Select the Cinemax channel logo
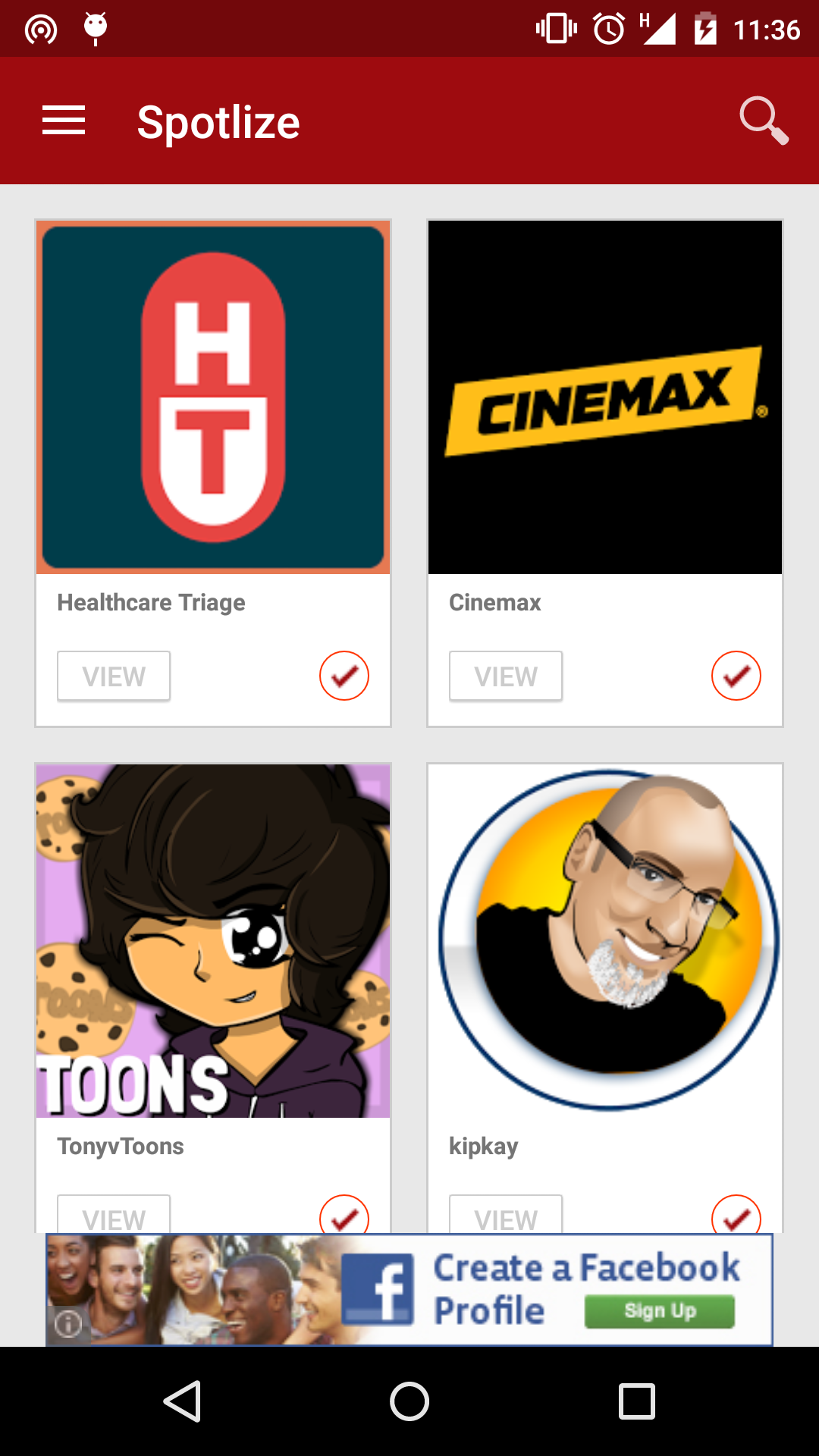Viewport: 819px width, 1456px height. pyautogui.click(x=604, y=396)
